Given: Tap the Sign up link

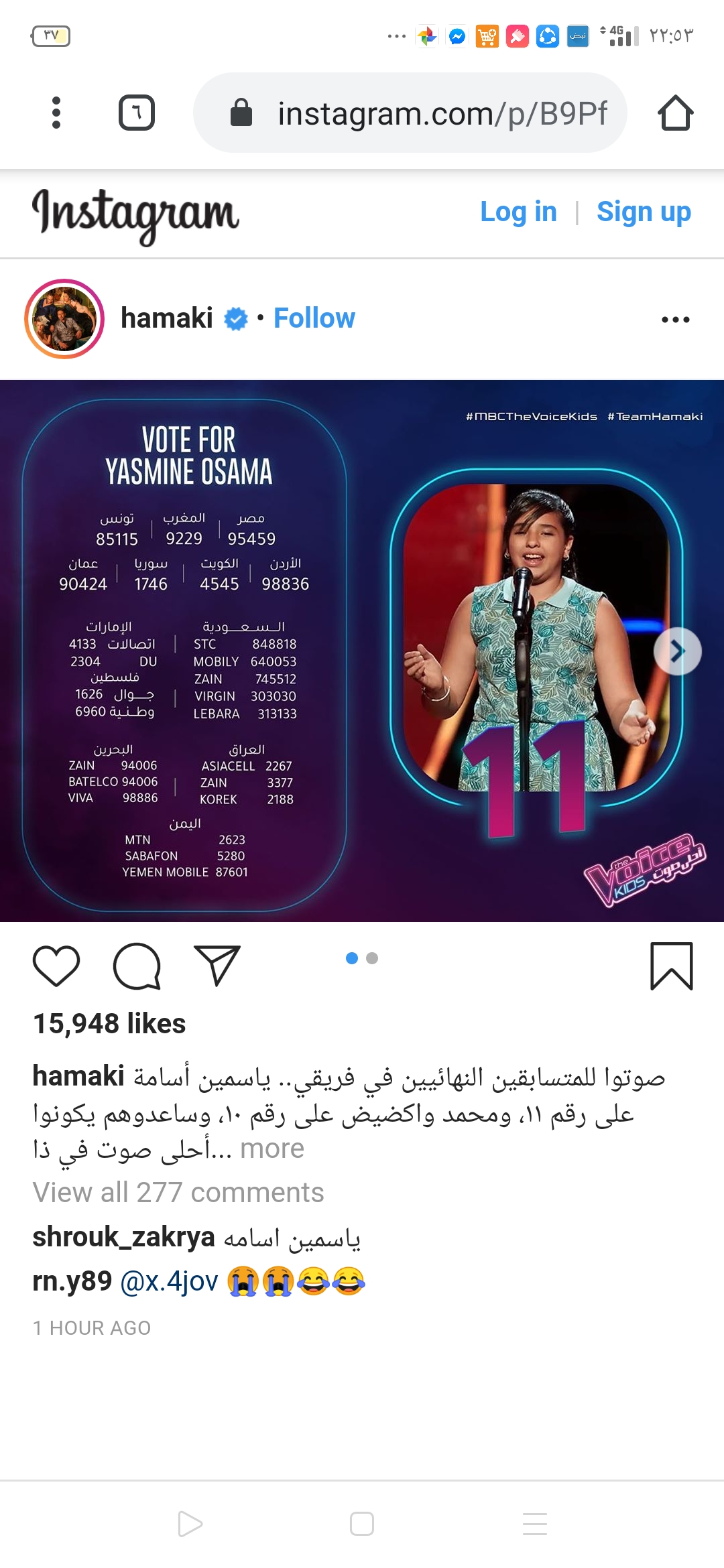Looking at the screenshot, I should (x=644, y=212).
